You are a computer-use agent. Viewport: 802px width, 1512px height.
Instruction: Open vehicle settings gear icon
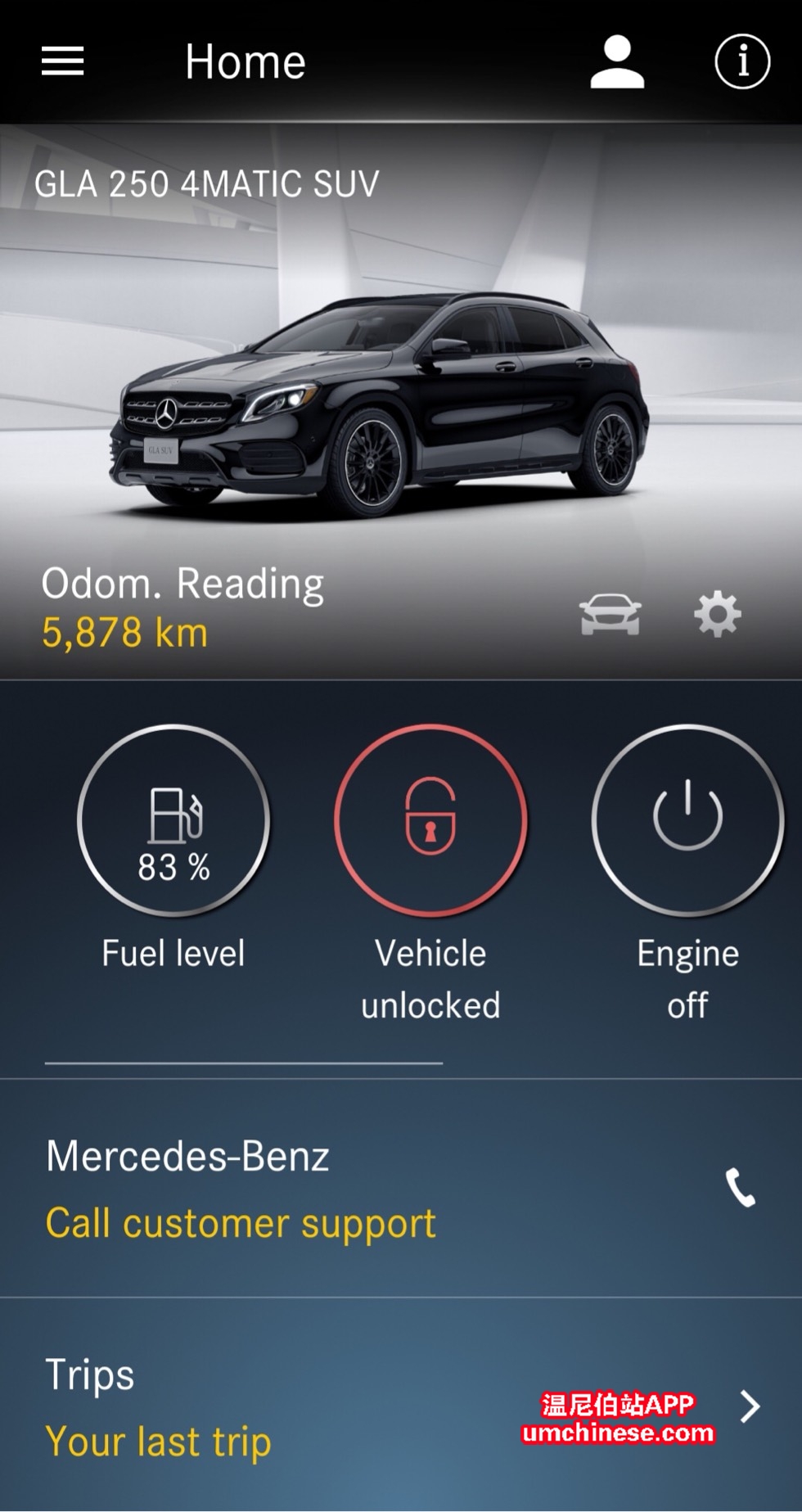click(x=717, y=615)
